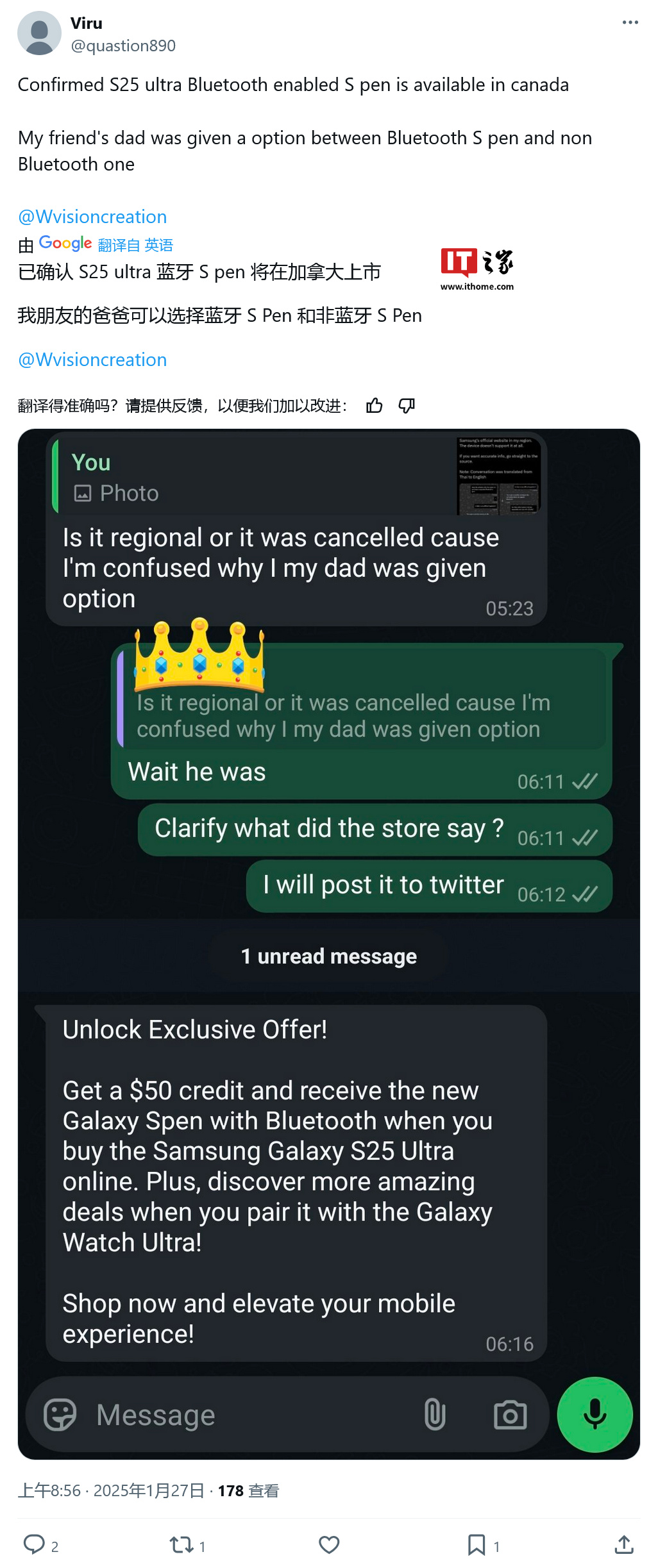Open the @Wvisioncreation mention in original text
The width and height of the screenshot is (658, 1568).
(x=92, y=217)
